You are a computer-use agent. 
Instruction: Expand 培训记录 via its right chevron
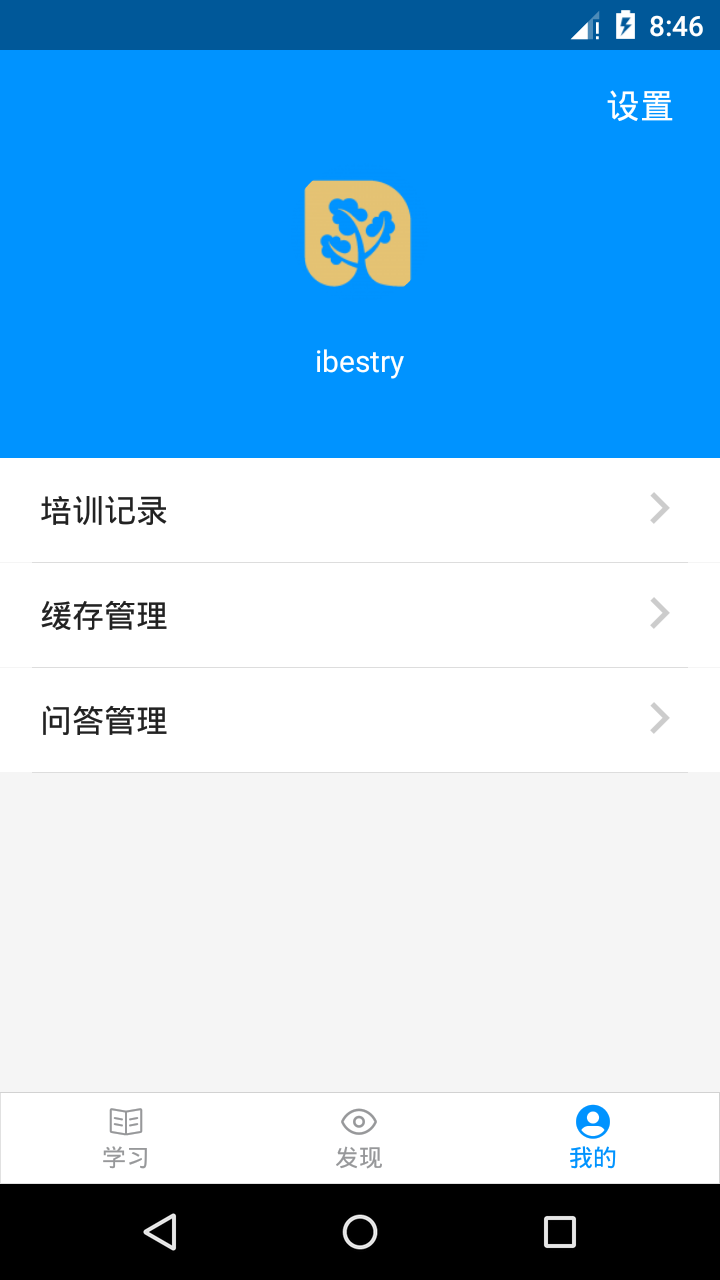coord(659,508)
